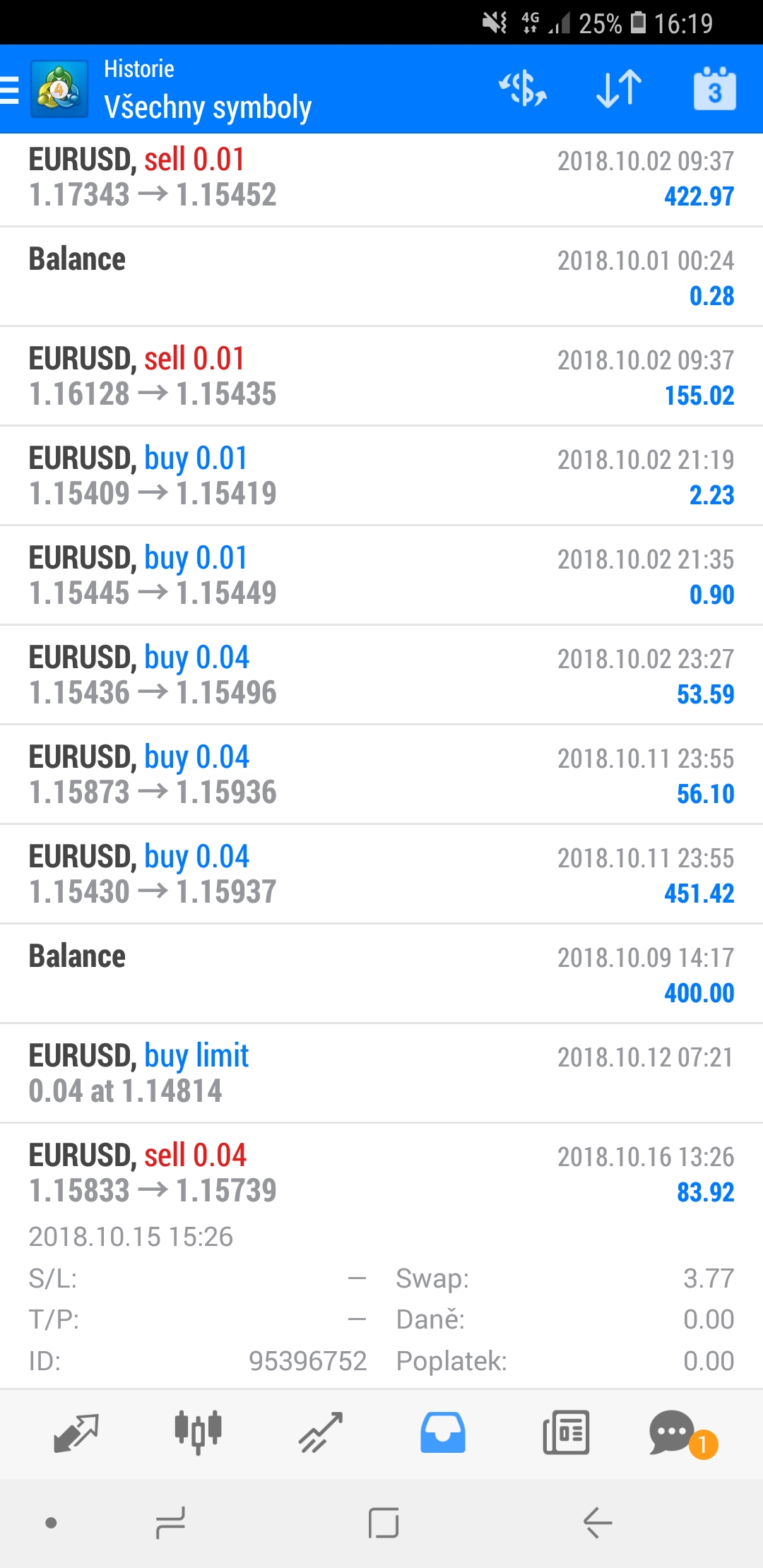Expand the EURUSD buy limit order row

coord(381,1074)
